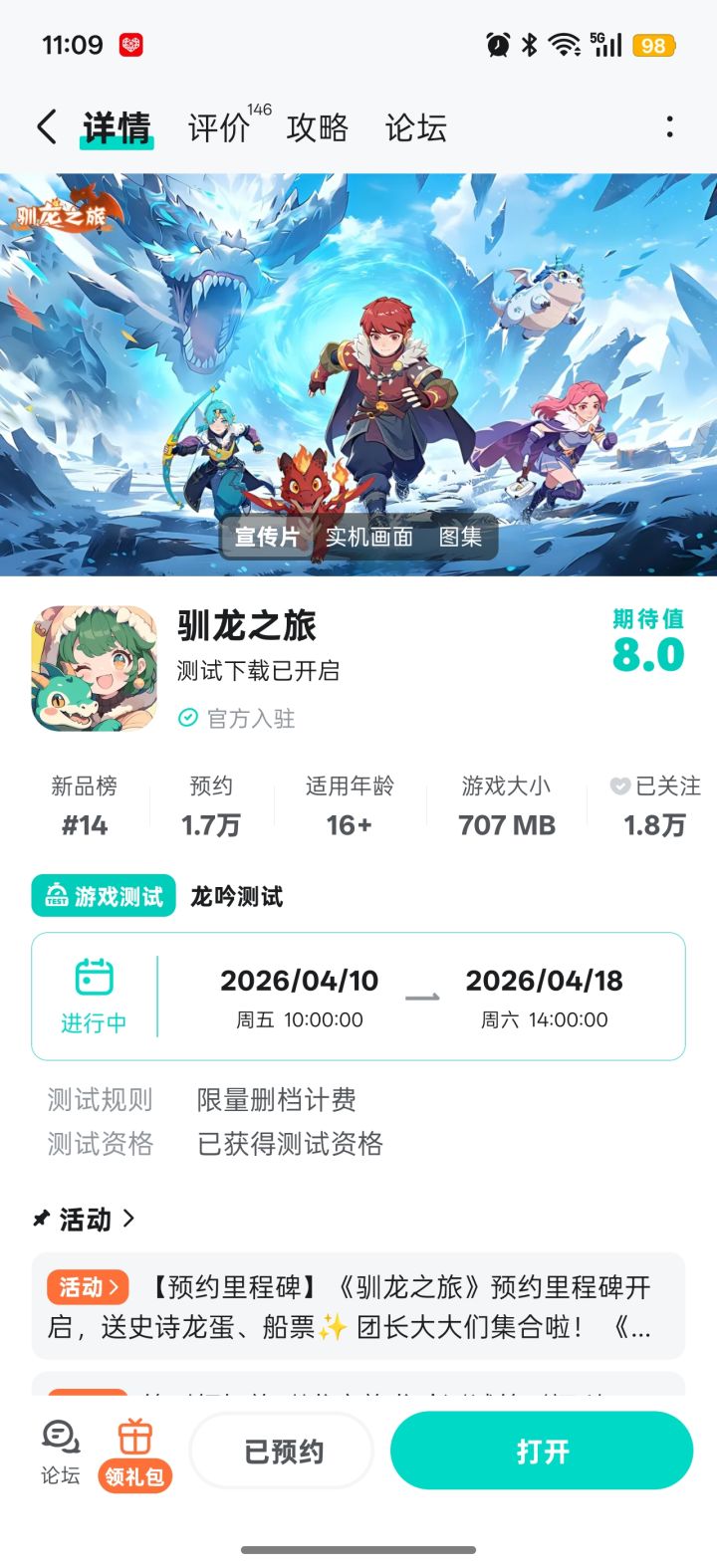This screenshot has height=1568, width=717.
Task: Tap the back arrow to return
Action: coord(45,126)
